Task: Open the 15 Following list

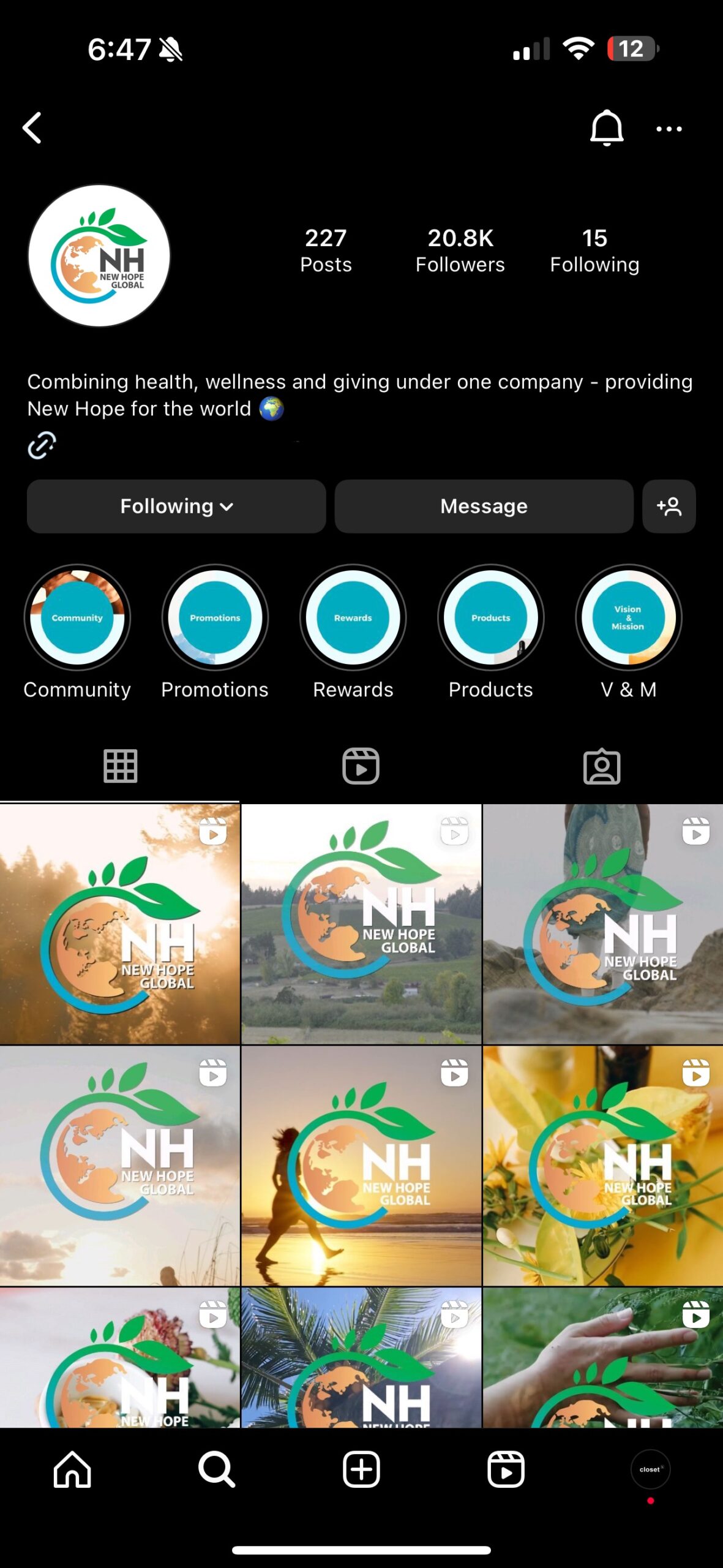Action: click(594, 251)
